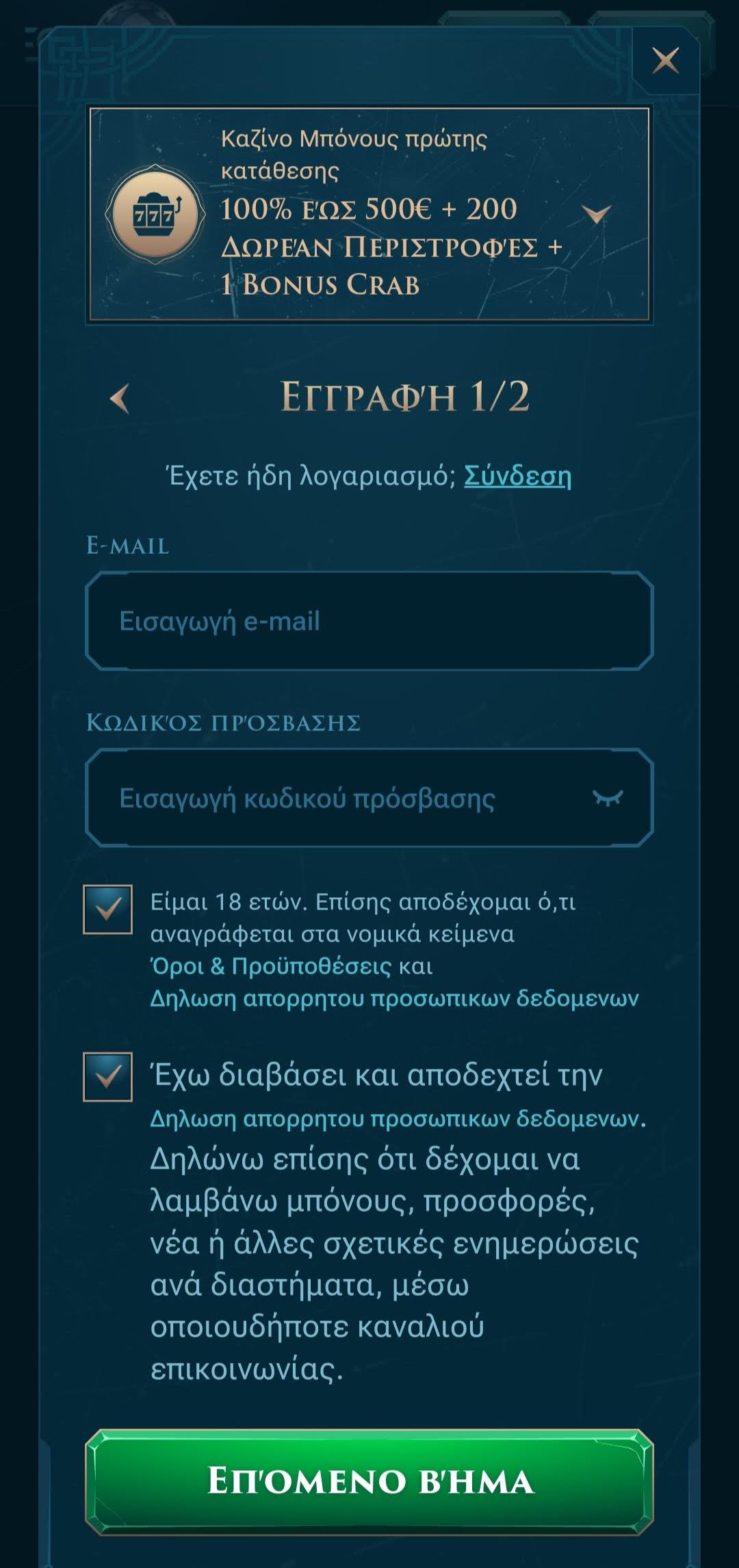Open the Σύνδεση login link
739x1568 pixels.
pyautogui.click(x=517, y=475)
